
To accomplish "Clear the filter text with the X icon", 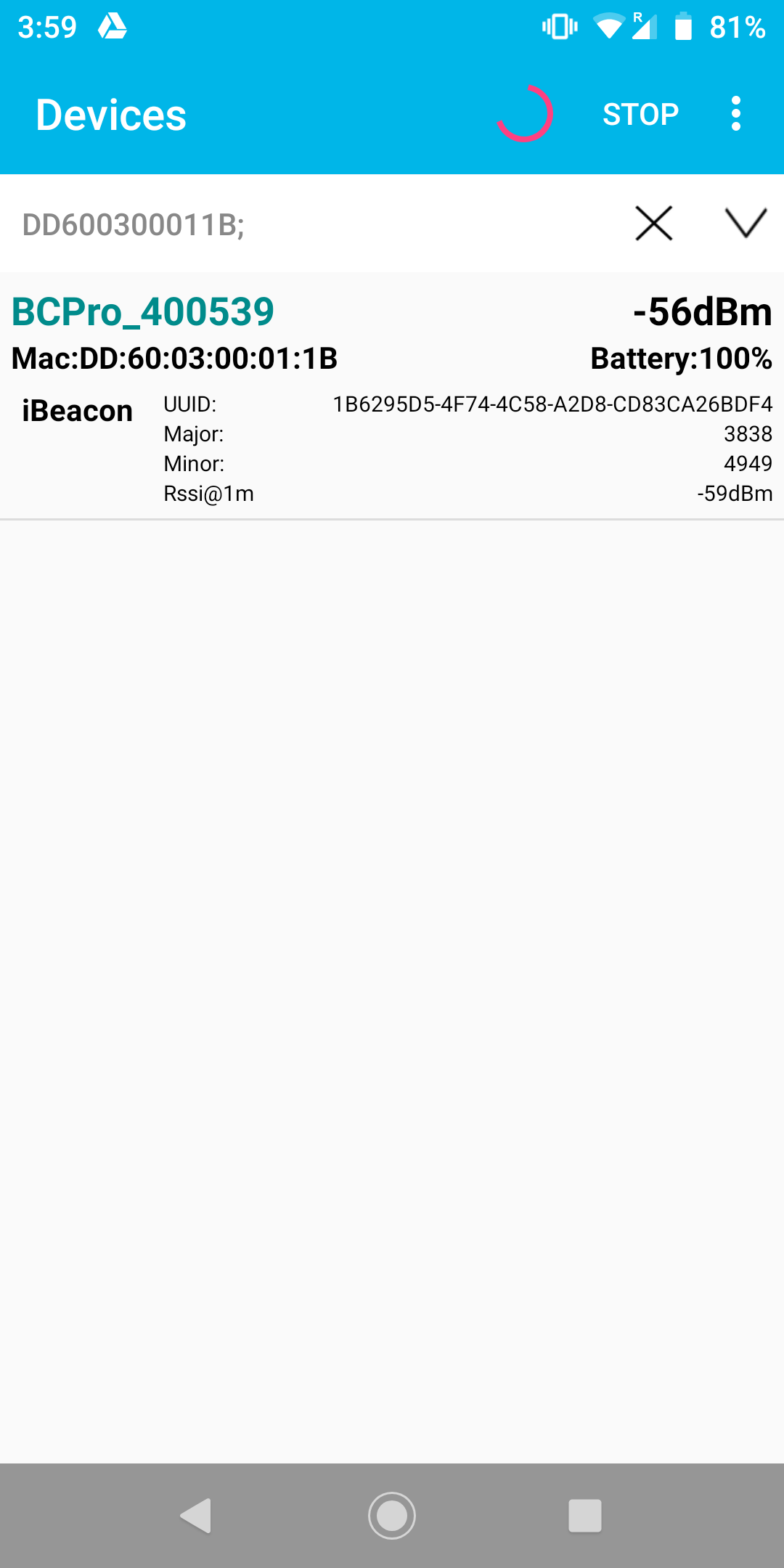I will [652, 224].
